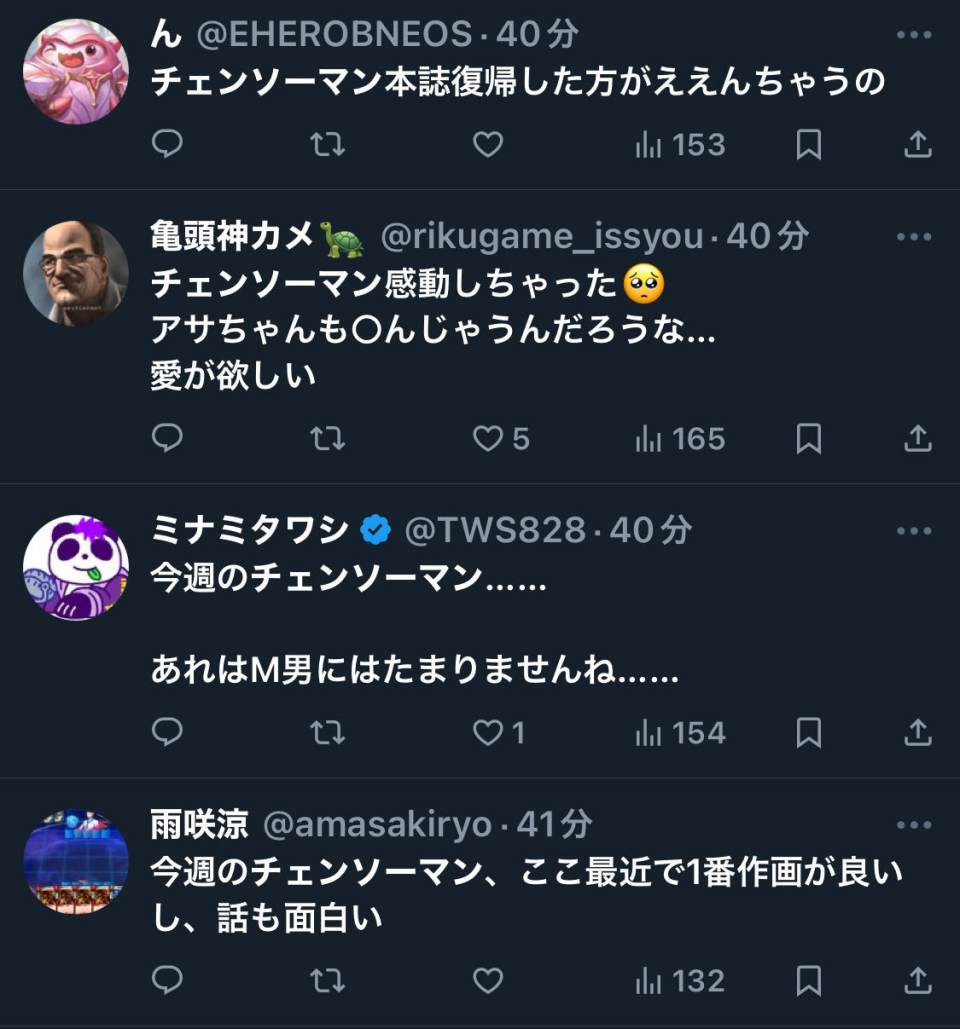Viewport: 960px width, 1029px height.
Task: Like @TWS828's tweet
Action: click(489, 733)
